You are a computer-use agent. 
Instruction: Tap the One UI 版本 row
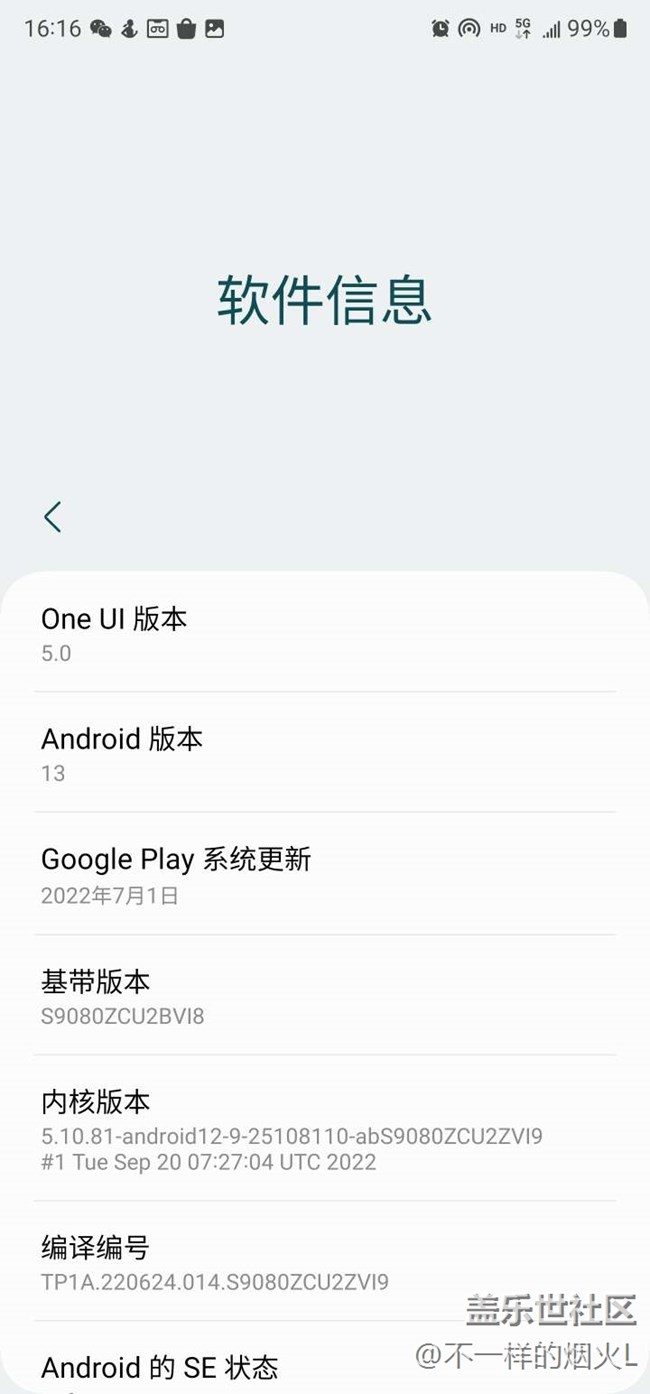coord(324,634)
